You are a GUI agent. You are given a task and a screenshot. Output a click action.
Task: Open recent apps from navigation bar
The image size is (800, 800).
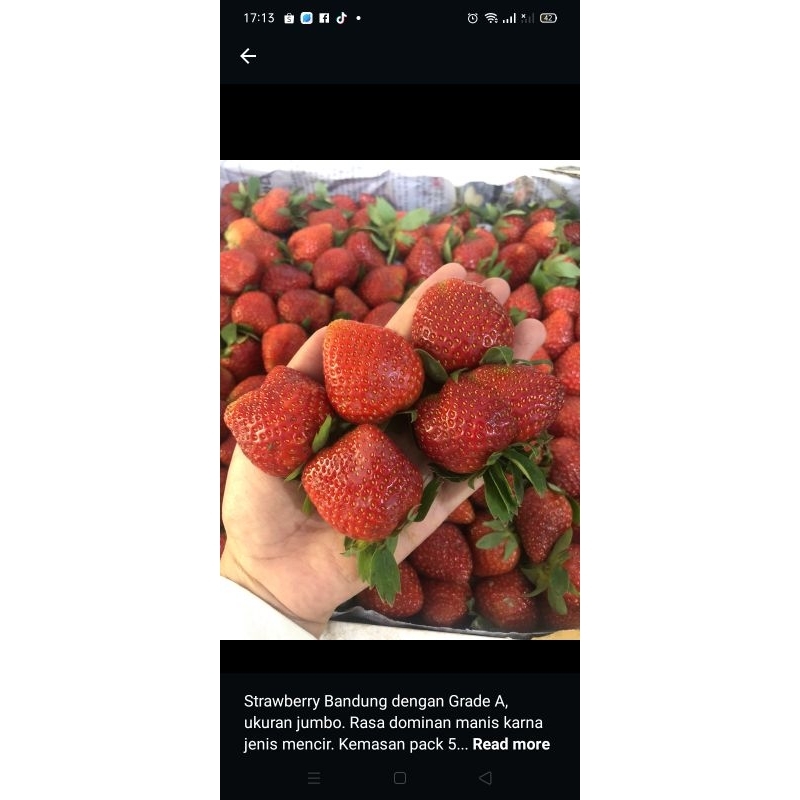tap(314, 778)
